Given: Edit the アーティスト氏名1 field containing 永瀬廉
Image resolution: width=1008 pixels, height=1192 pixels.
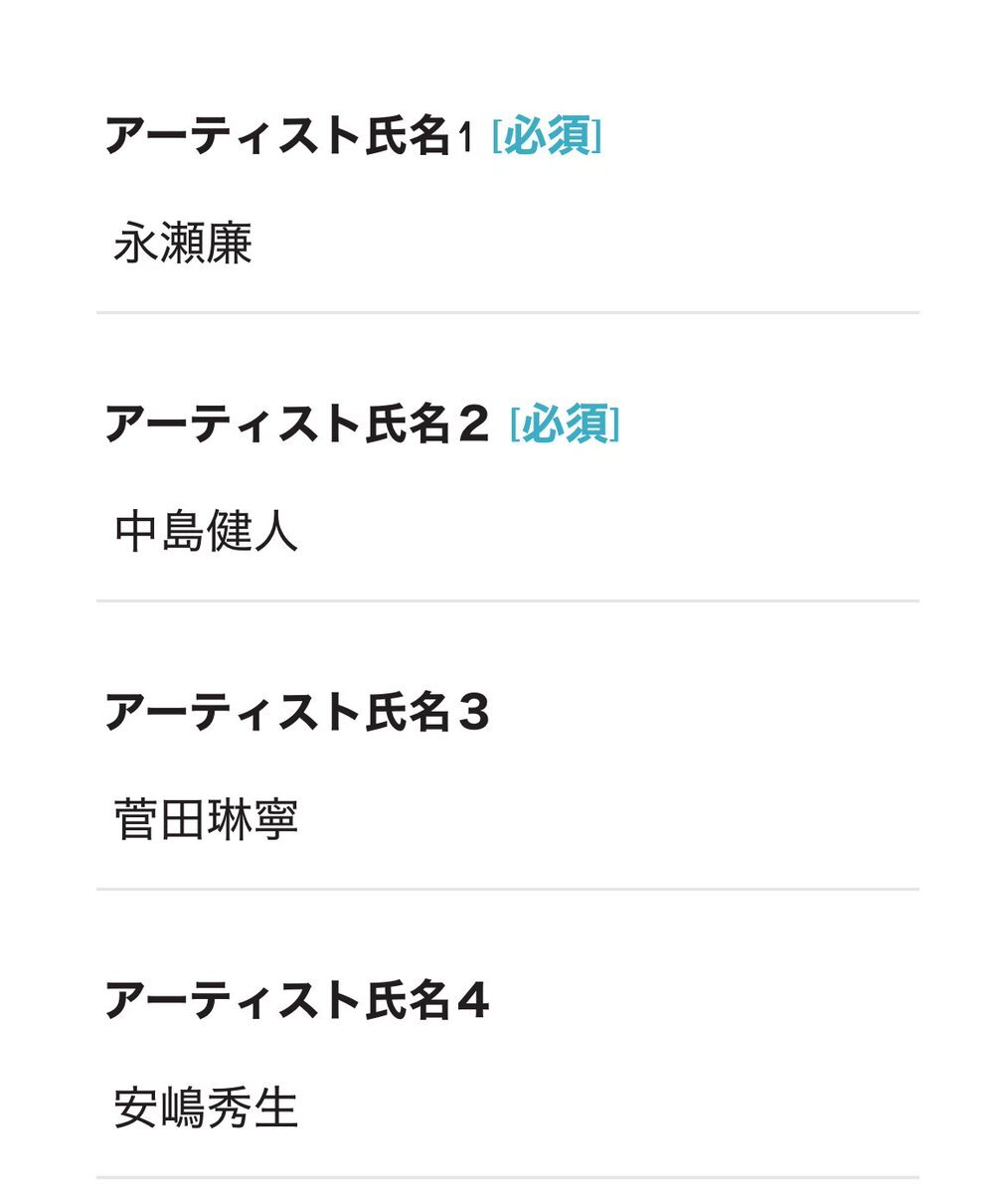Looking at the screenshot, I should coord(507,245).
